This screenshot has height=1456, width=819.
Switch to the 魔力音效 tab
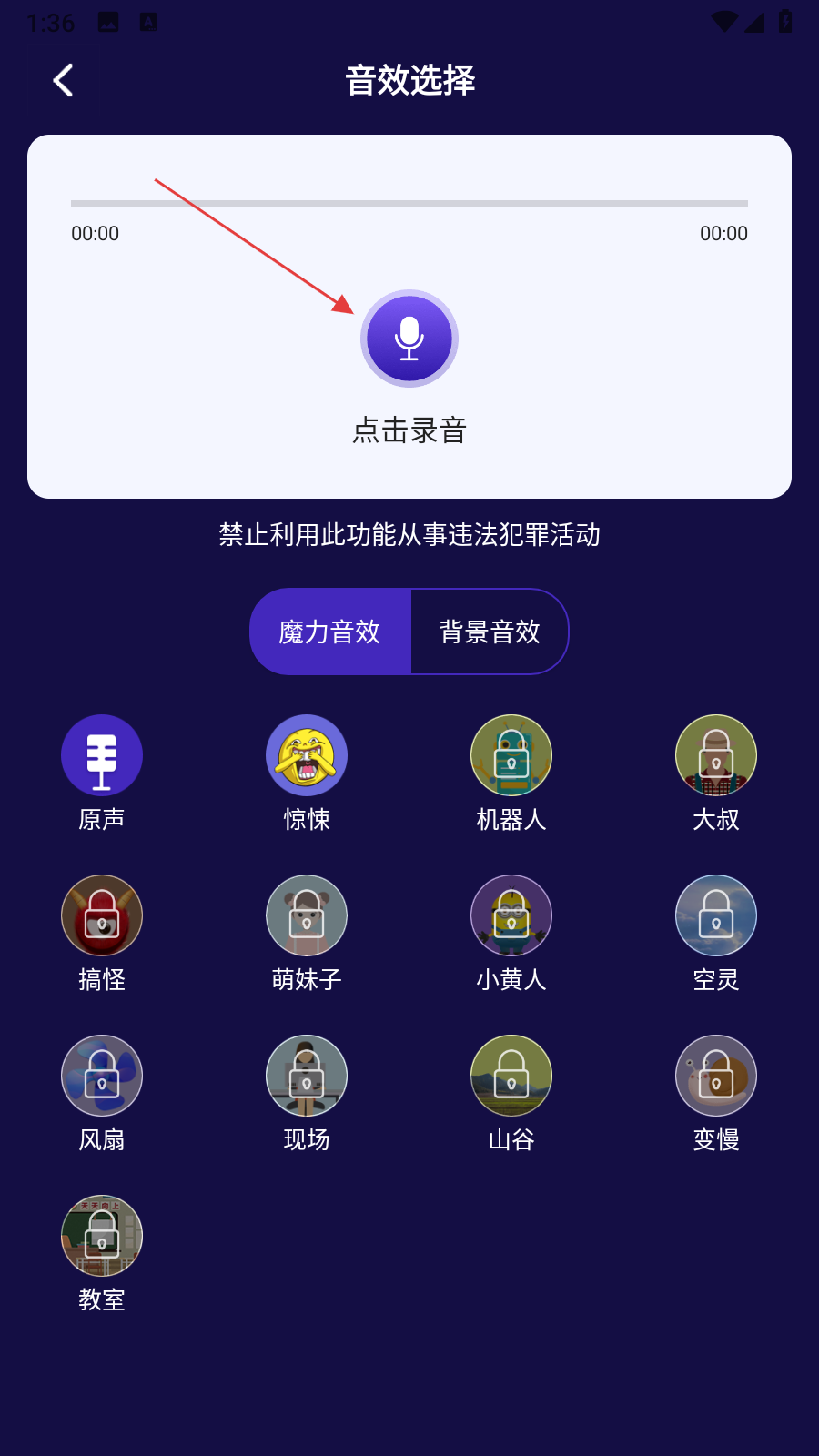(330, 632)
